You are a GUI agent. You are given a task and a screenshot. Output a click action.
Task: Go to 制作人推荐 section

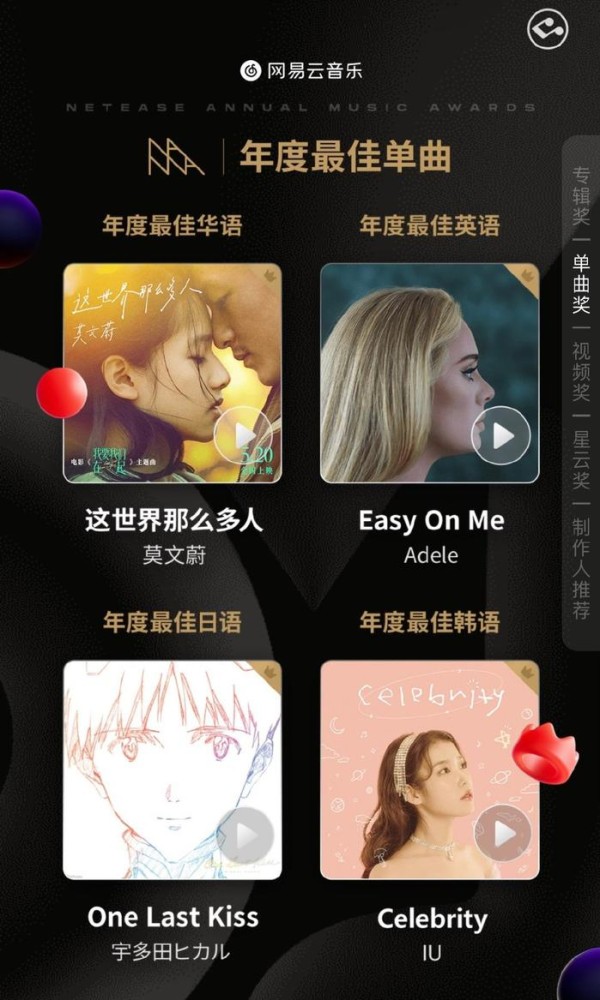[580, 569]
